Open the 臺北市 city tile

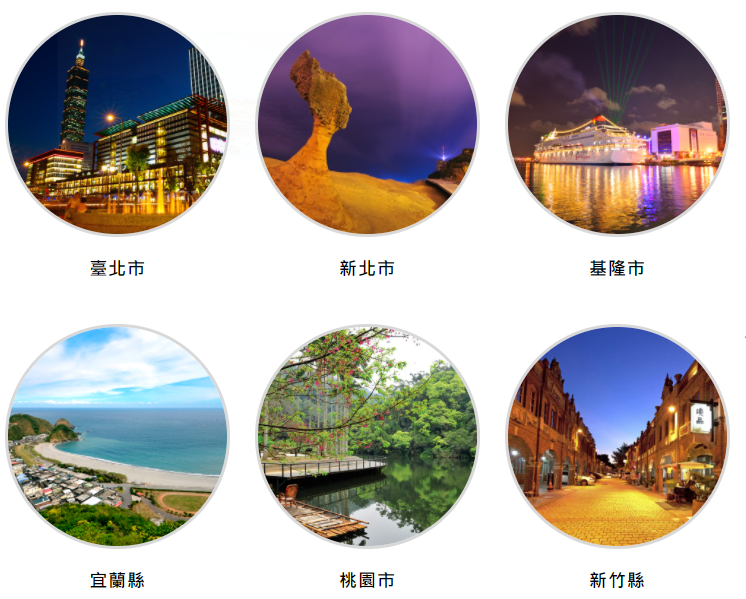(x=117, y=124)
